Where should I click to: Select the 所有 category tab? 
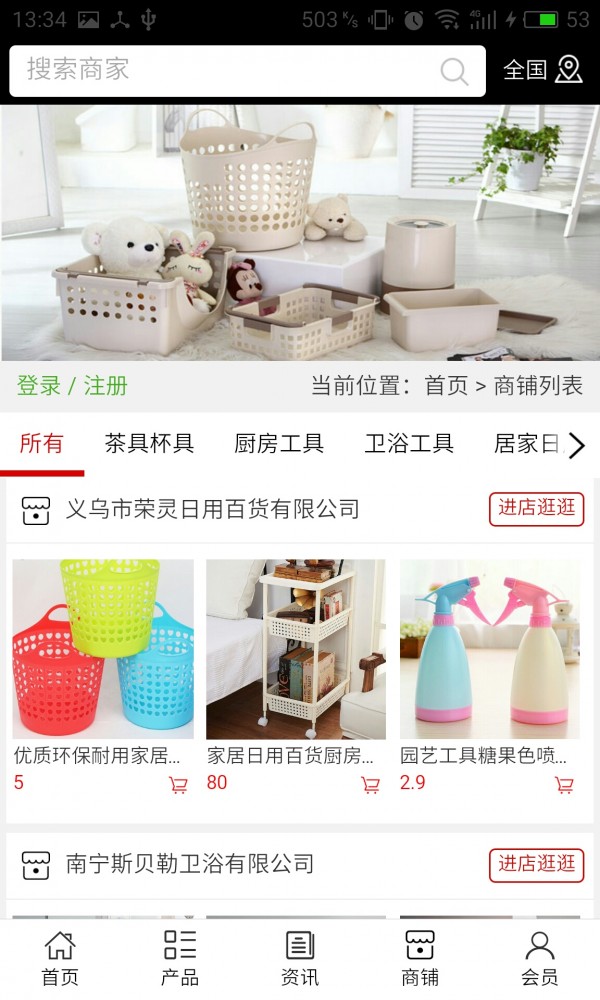click(41, 444)
